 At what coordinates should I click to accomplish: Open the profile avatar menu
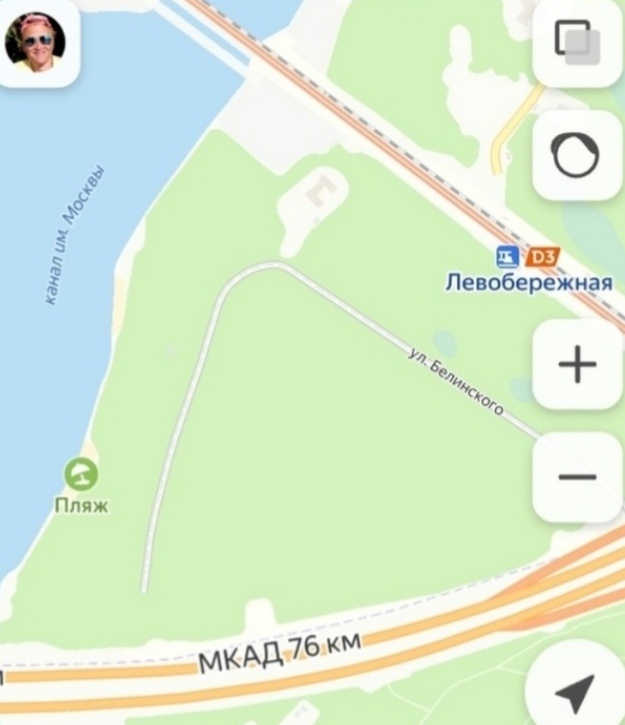coord(36,43)
